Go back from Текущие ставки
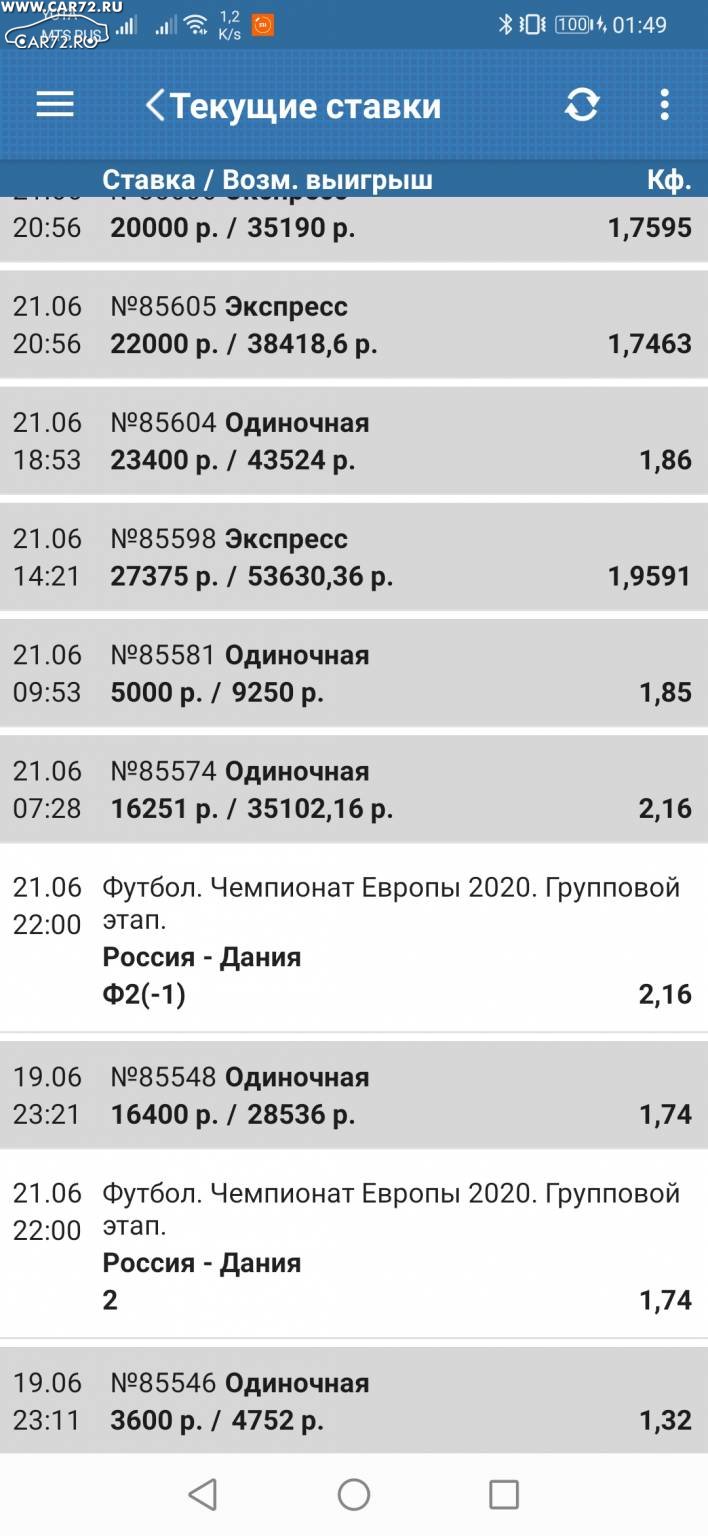The height and width of the screenshot is (1536, 708). click(x=155, y=106)
